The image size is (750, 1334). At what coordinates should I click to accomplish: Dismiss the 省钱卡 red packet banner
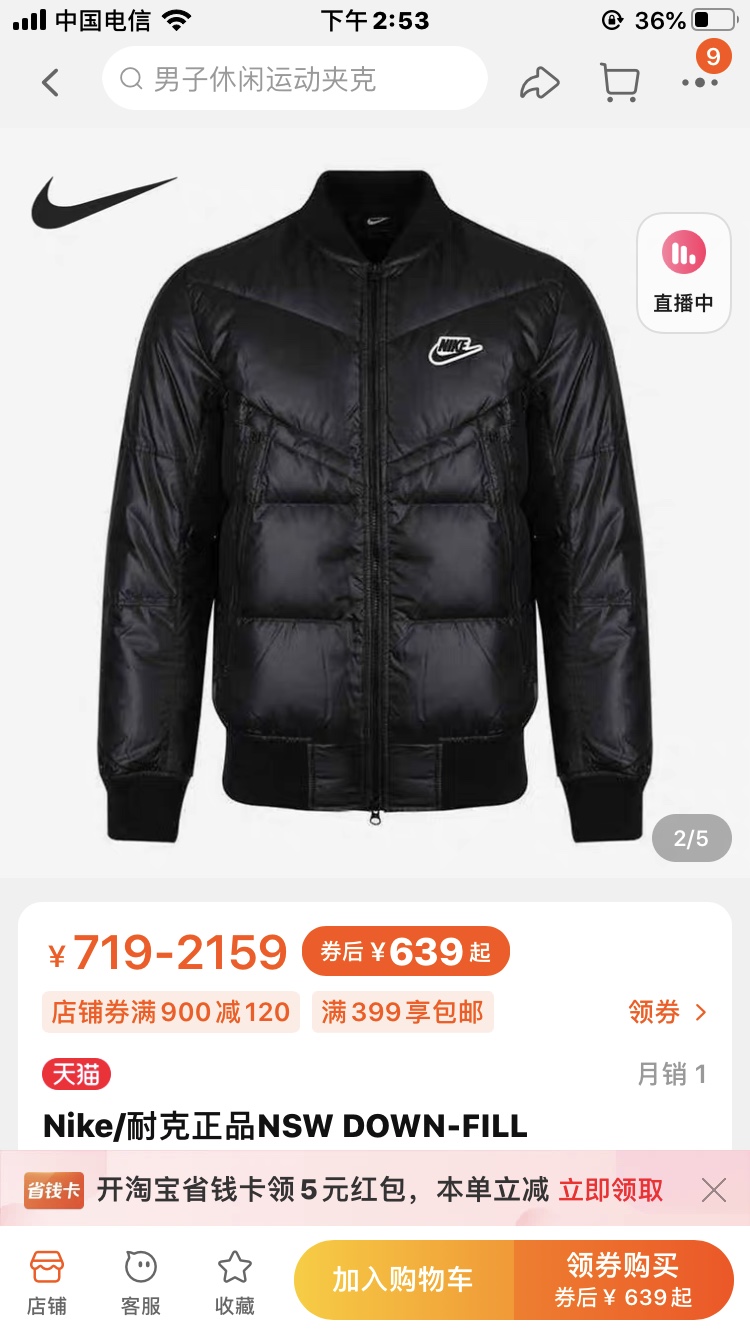[713, 1190]
